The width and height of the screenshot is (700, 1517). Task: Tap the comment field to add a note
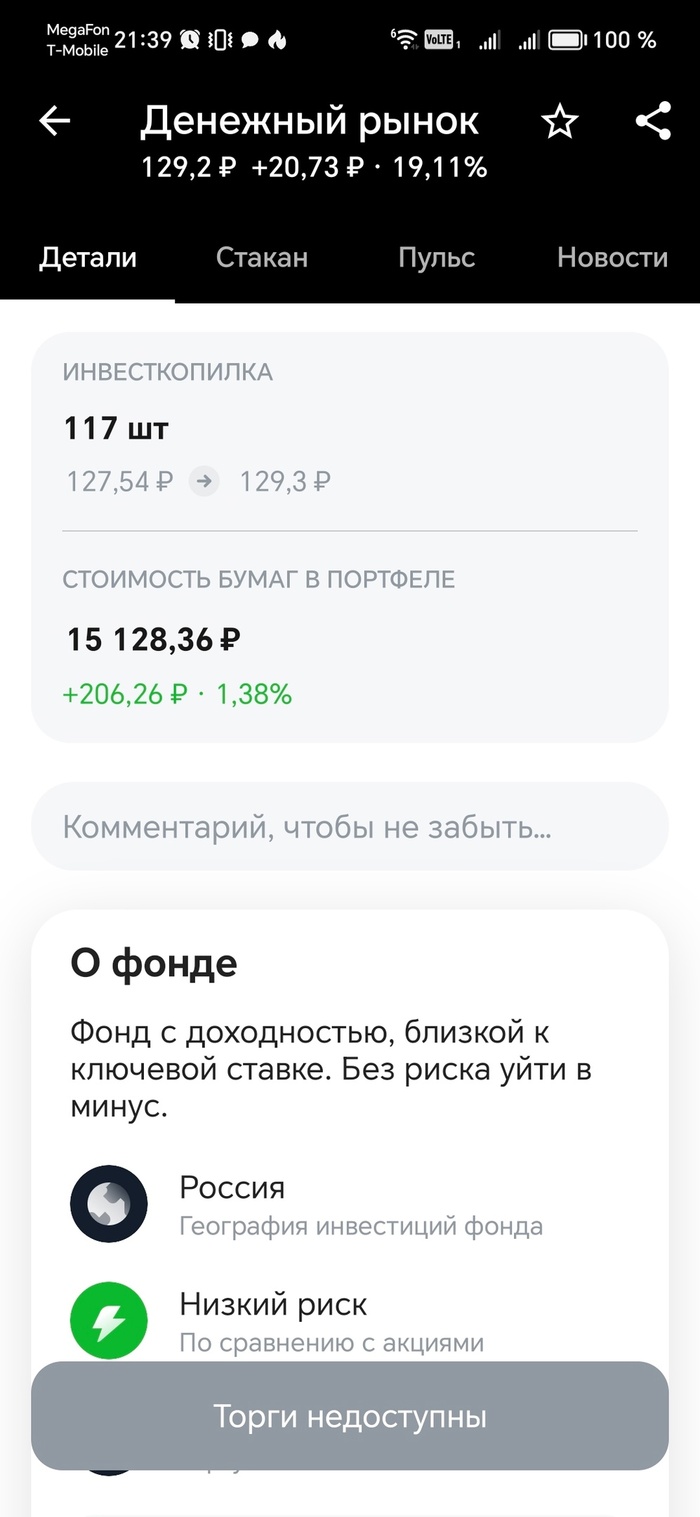pyautogui.click(x=349, y=827)
